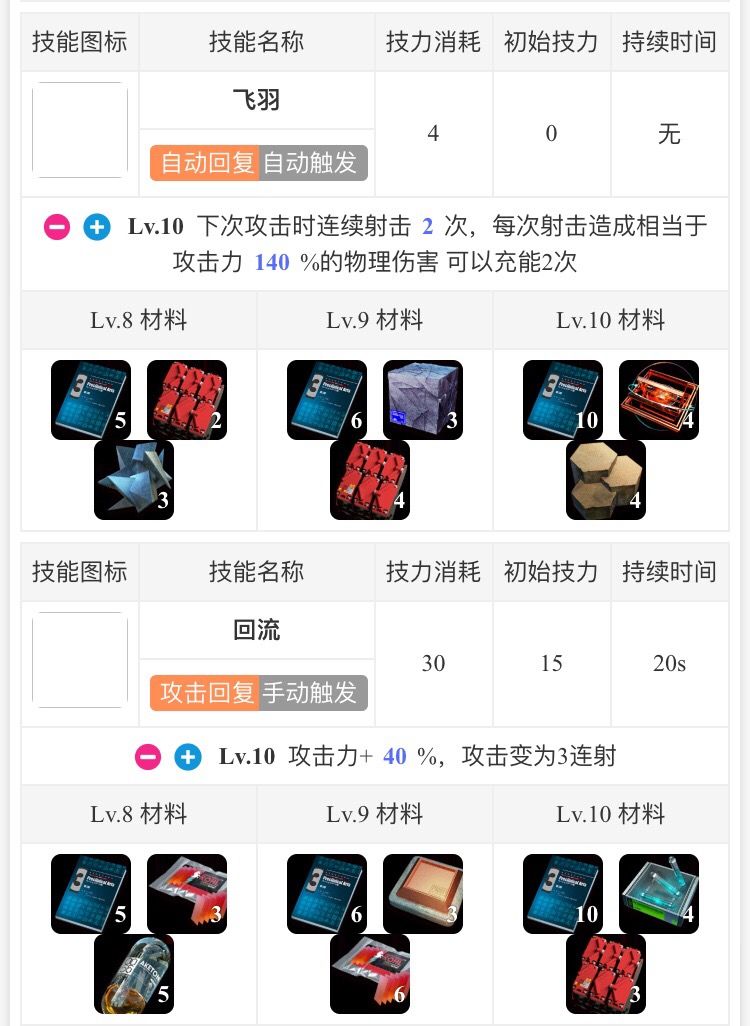Click the red chip device material marked ×2
Viewport: 750px width, 1026px height.
(187, 399)
